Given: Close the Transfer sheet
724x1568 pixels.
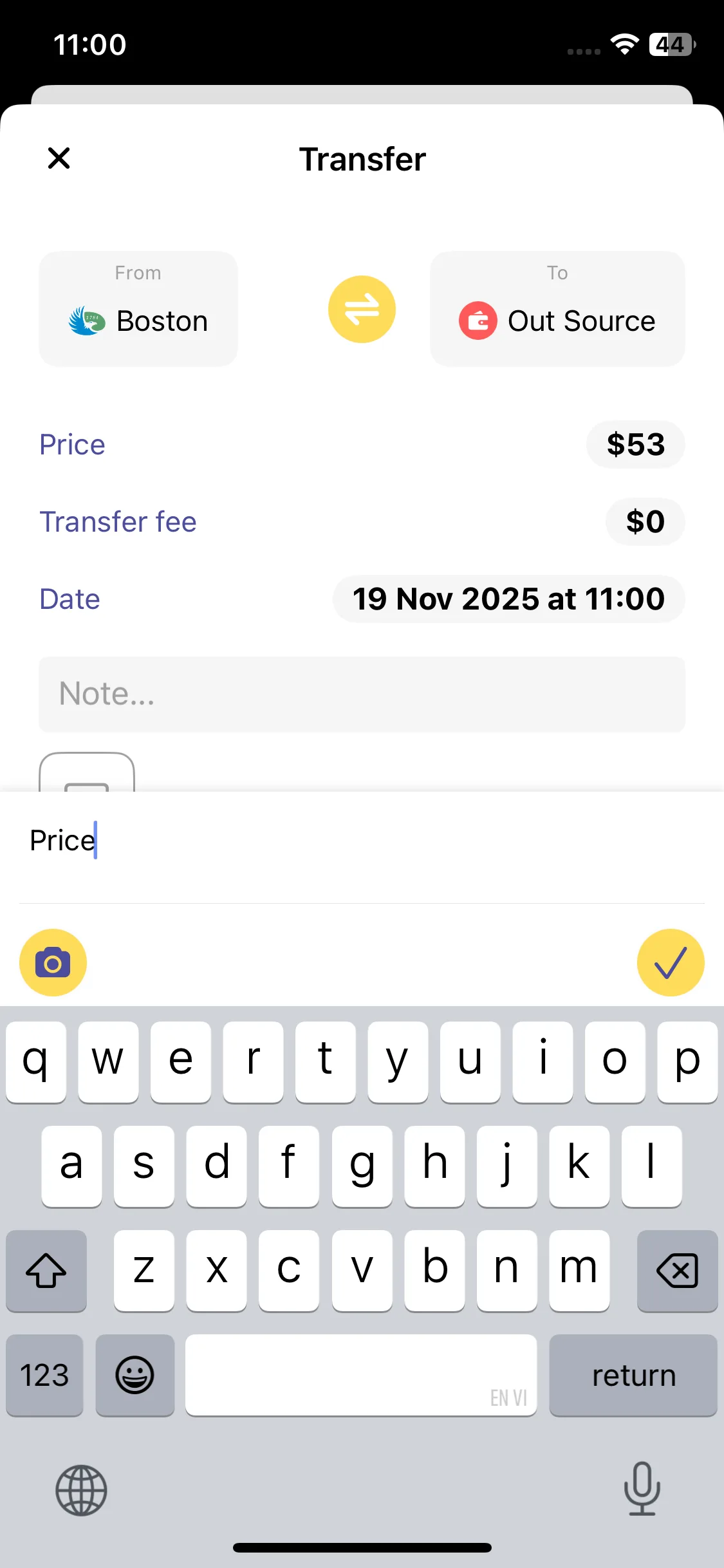Looking at the screenshot, I should coord(59,158).
